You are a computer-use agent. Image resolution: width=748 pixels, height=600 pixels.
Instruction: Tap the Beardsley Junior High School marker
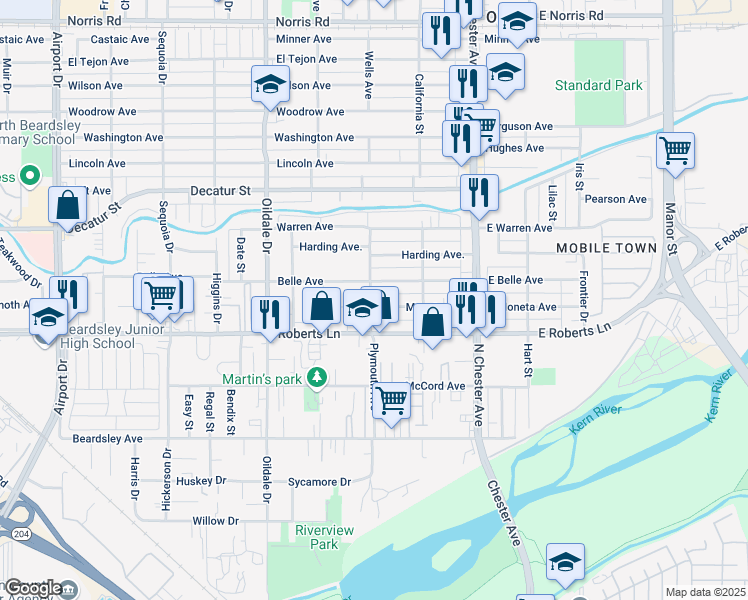tap(47, 317)
